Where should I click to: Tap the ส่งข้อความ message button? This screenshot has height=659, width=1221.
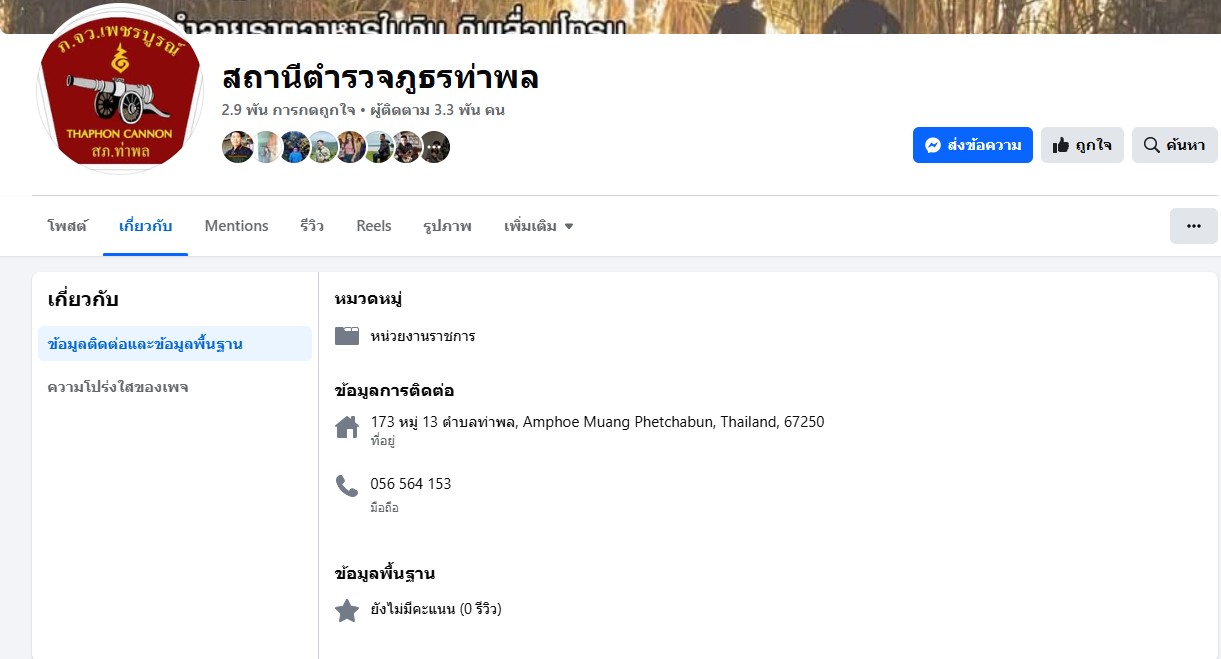[x=972, y=145]
